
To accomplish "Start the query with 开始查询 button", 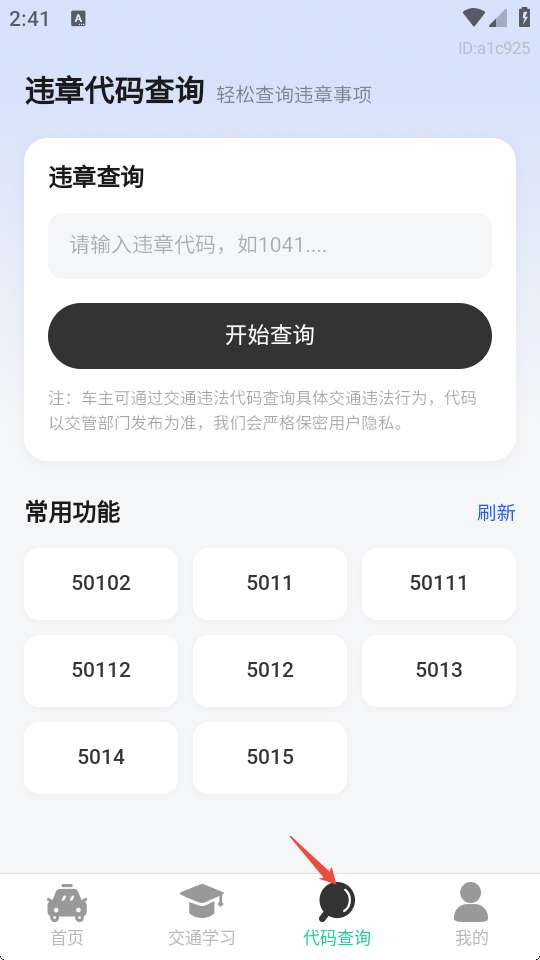I will 270,336.
